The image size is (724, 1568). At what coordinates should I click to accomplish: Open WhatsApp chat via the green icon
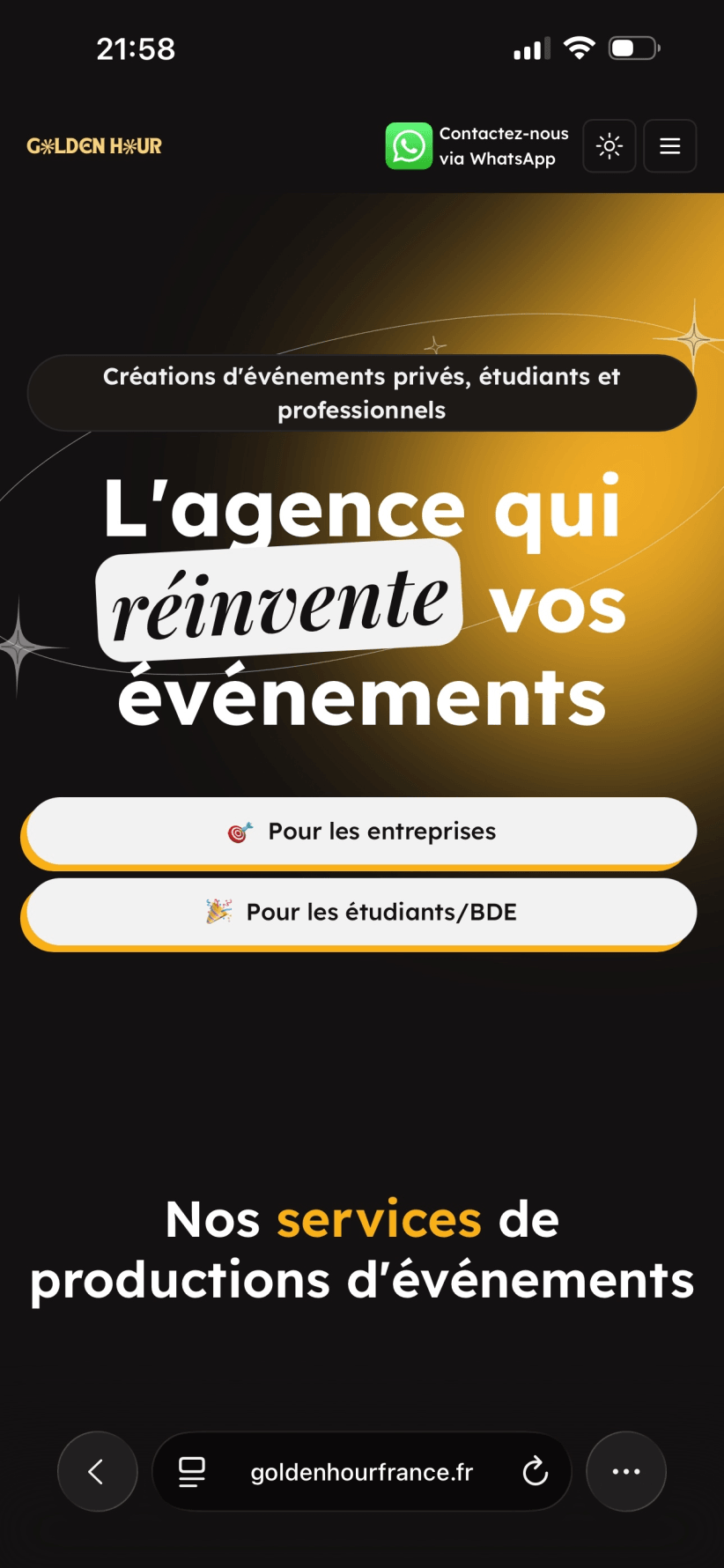tap(409, 145)
